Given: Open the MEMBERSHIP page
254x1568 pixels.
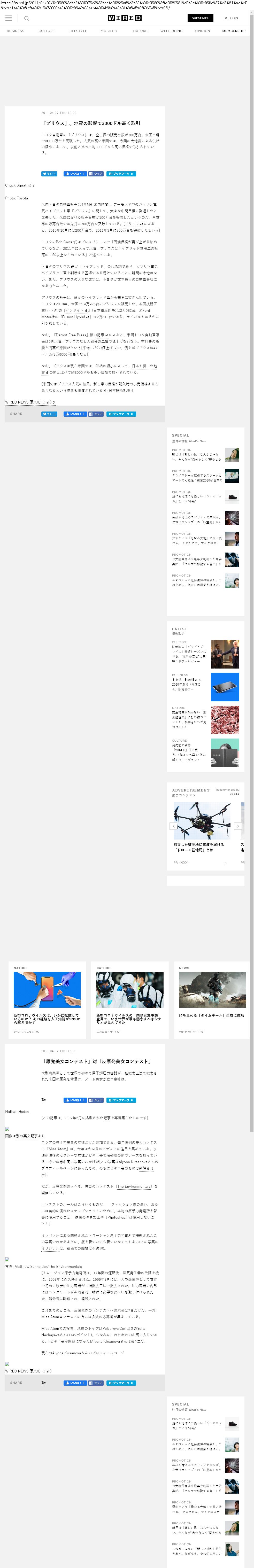Looking at the screenshot, I should (x=234, y=31).
